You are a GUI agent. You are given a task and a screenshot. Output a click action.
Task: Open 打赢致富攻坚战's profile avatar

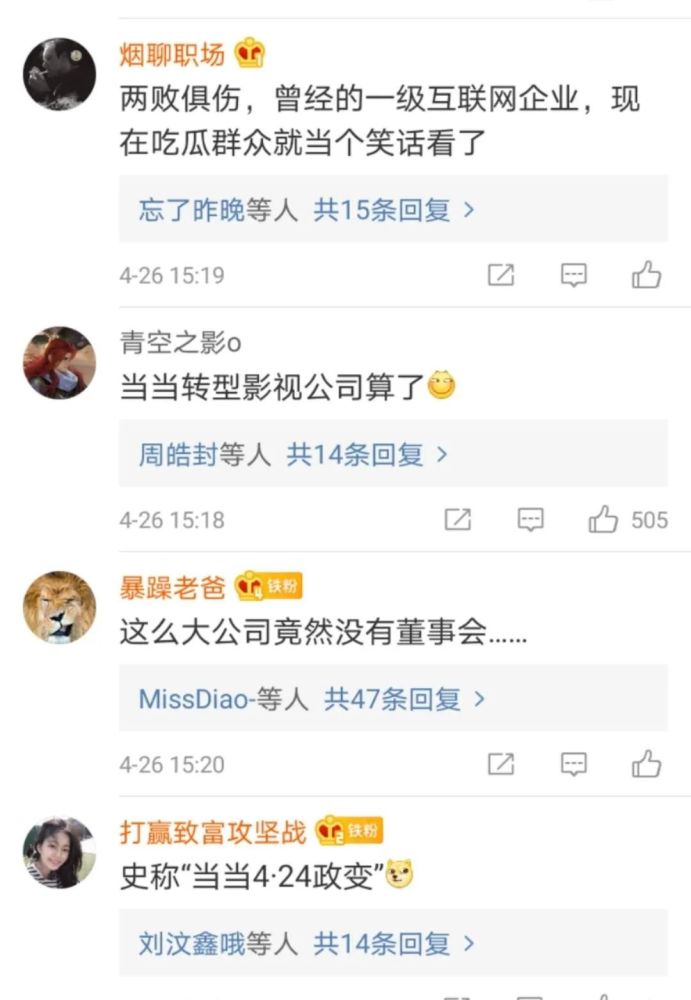click(x=60, y=852)
